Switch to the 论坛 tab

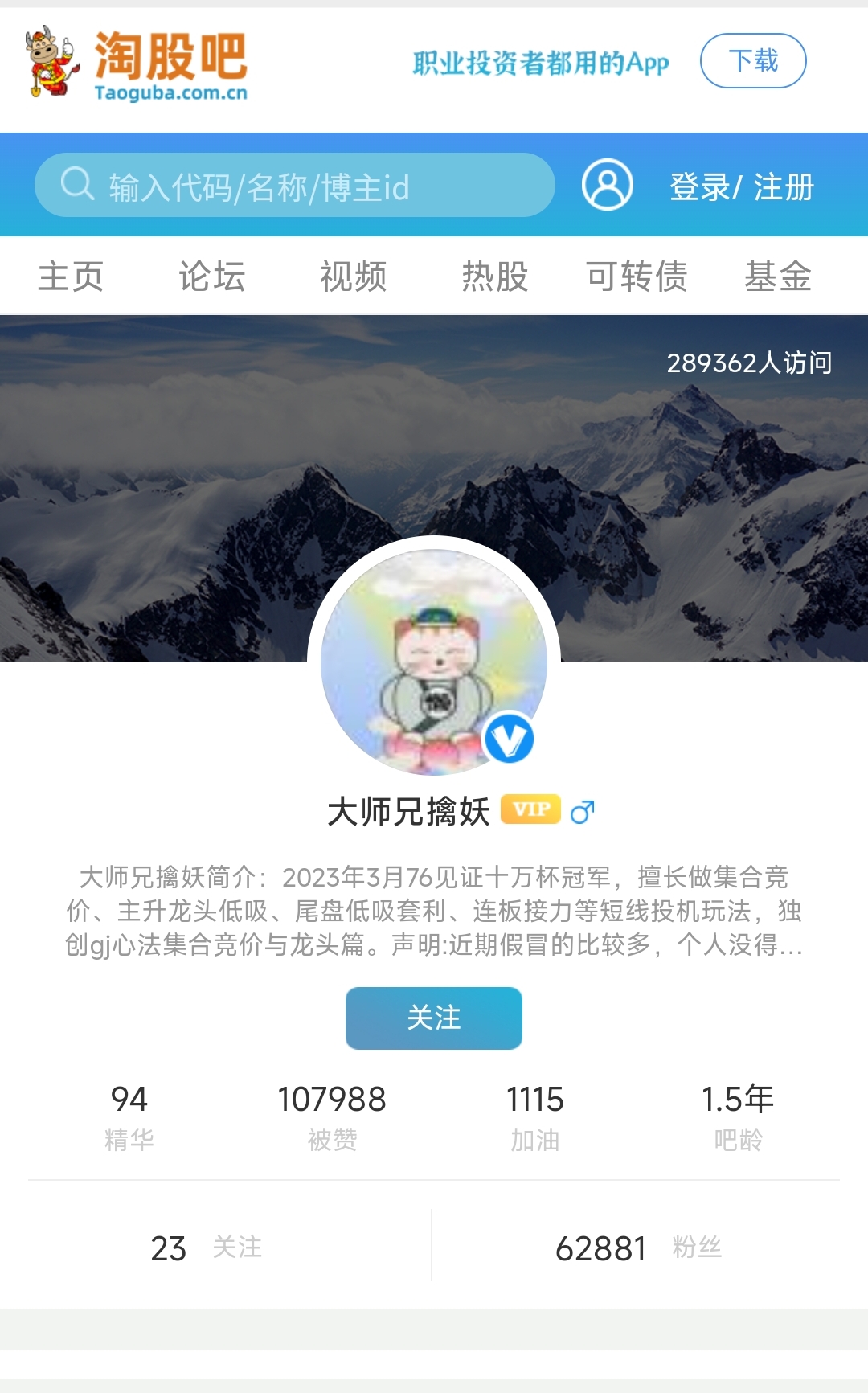click(212, 277)
